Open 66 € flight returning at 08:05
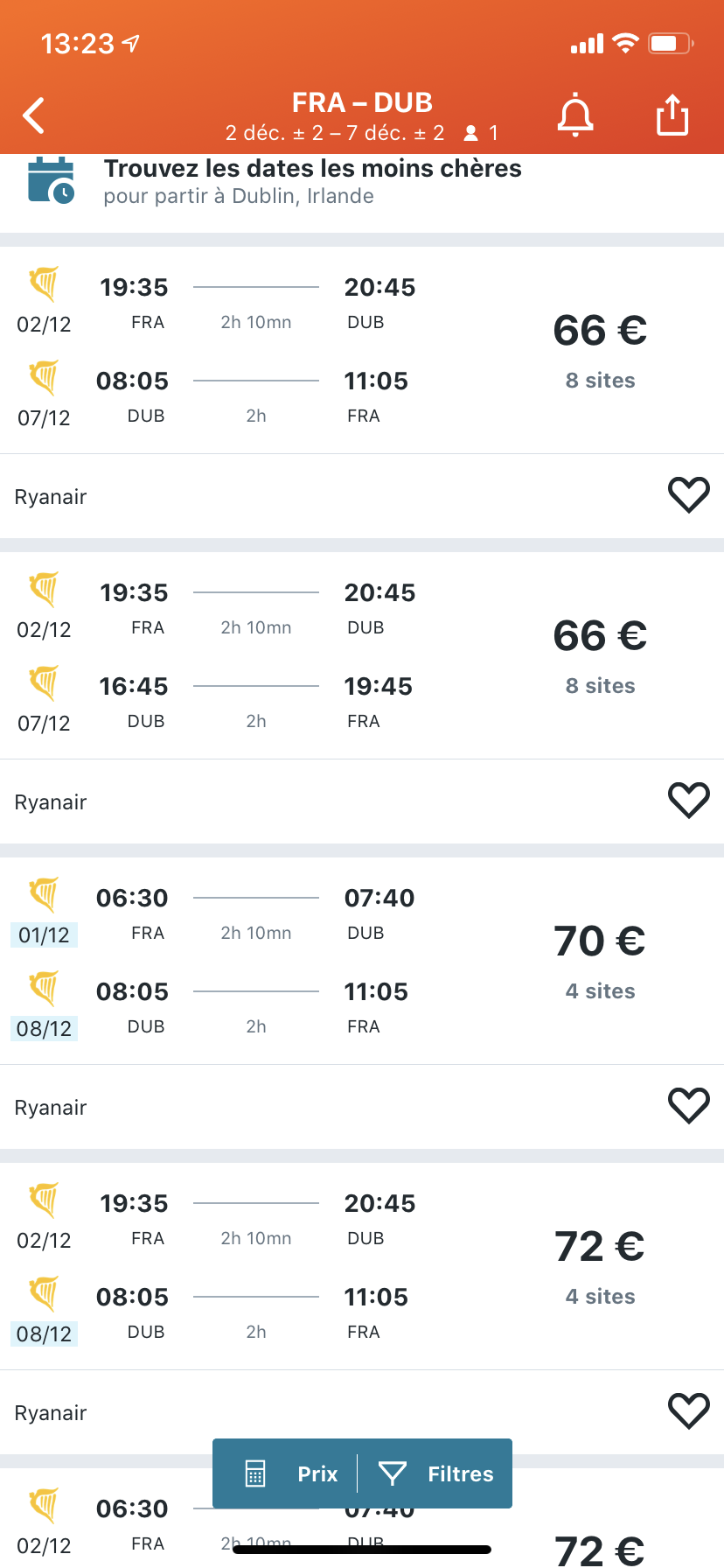 362,350
